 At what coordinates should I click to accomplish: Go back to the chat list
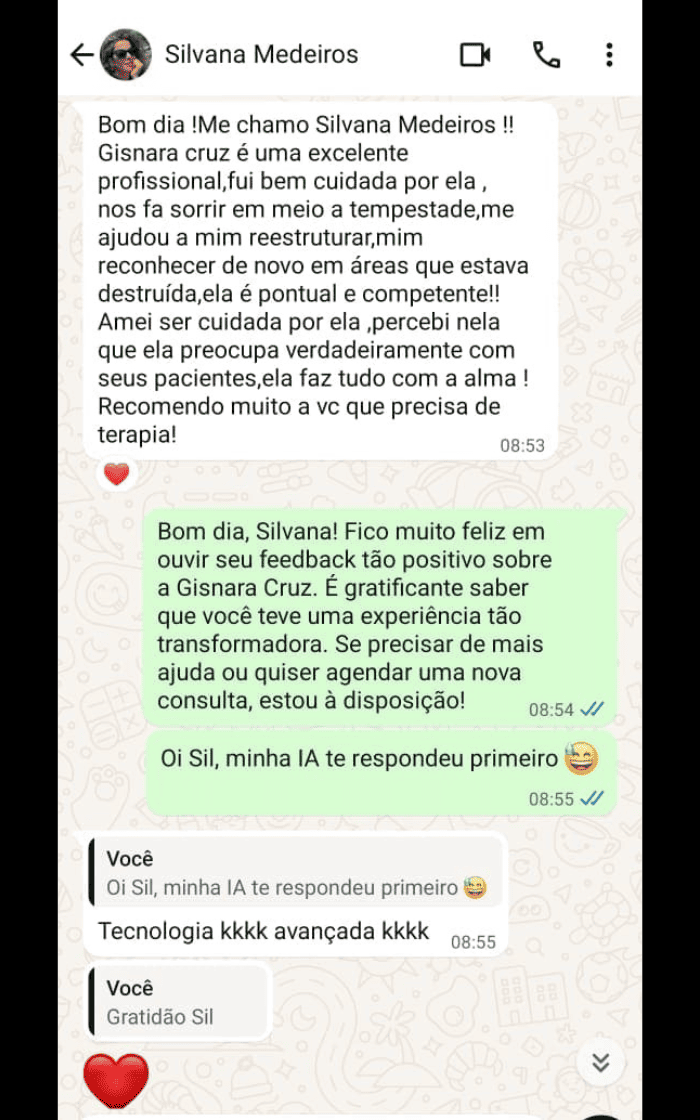[82, 55]
